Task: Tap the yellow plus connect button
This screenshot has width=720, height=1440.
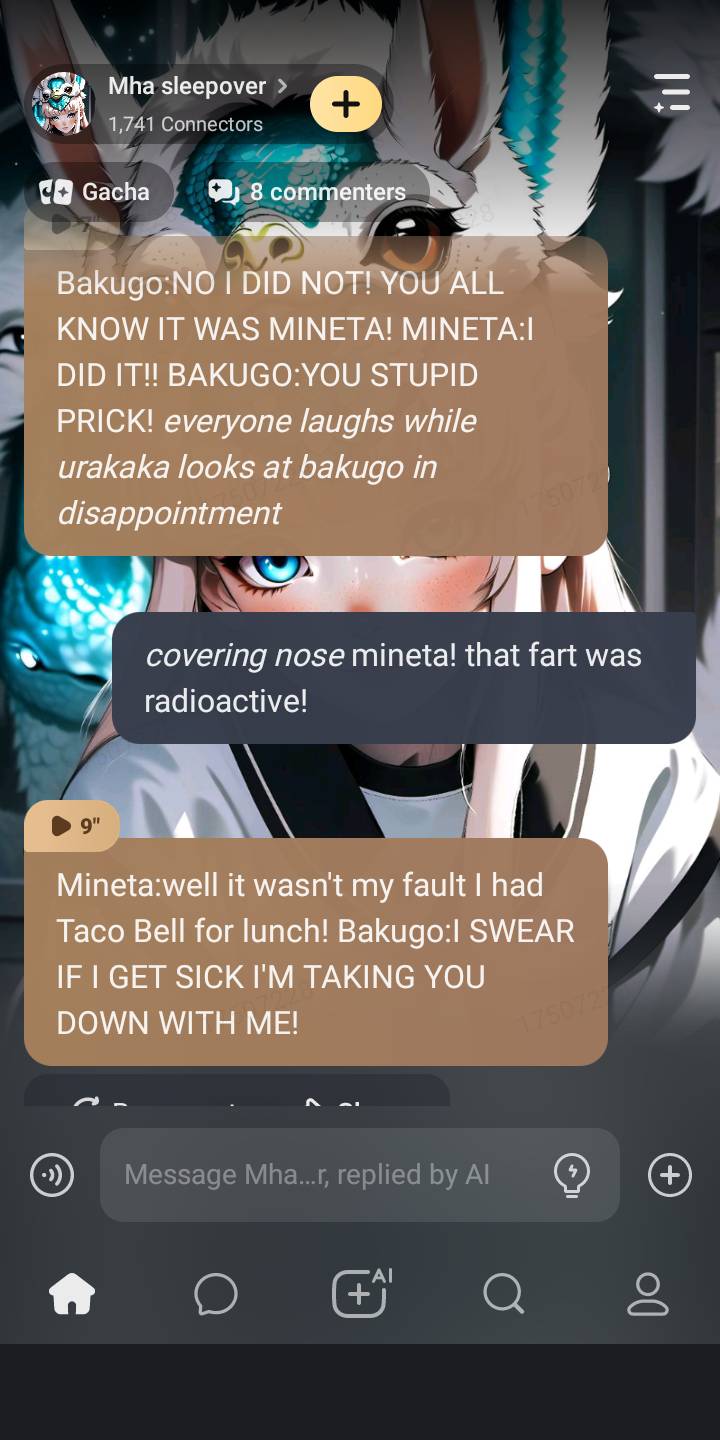Action: tap(346, 104)
